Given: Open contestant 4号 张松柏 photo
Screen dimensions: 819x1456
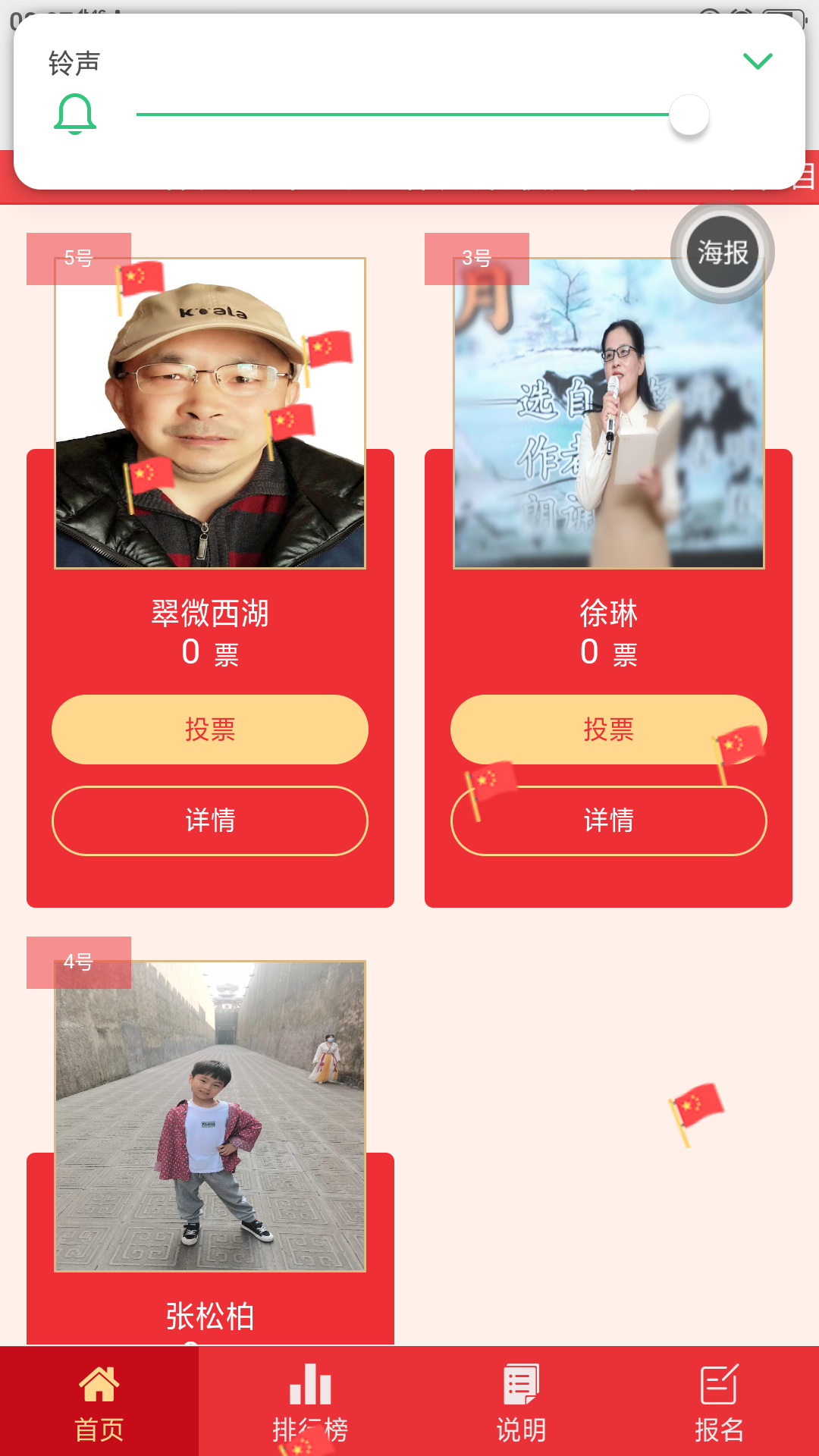Looking at the screenshot, I should (210, 1116).
